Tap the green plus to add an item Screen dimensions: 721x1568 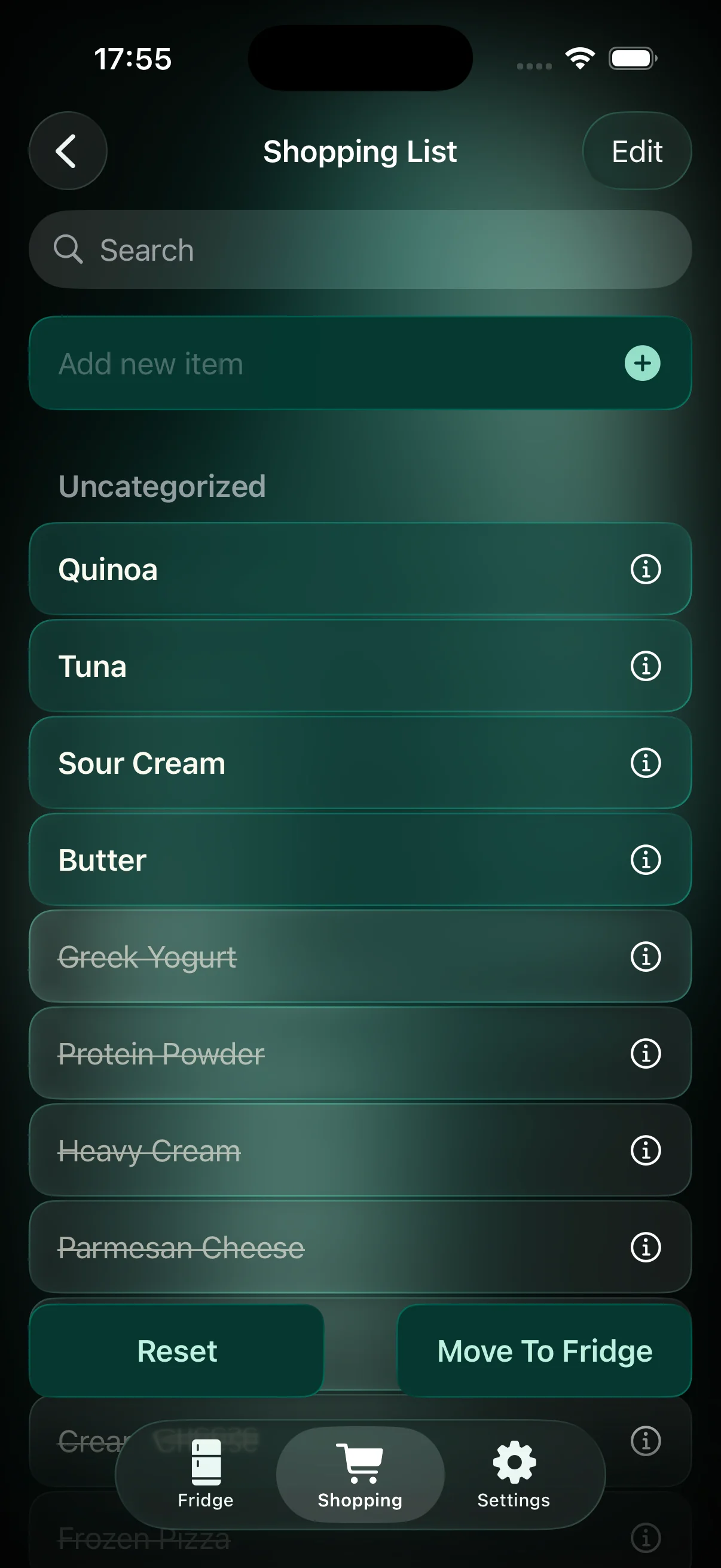click(x=642, y=363)
